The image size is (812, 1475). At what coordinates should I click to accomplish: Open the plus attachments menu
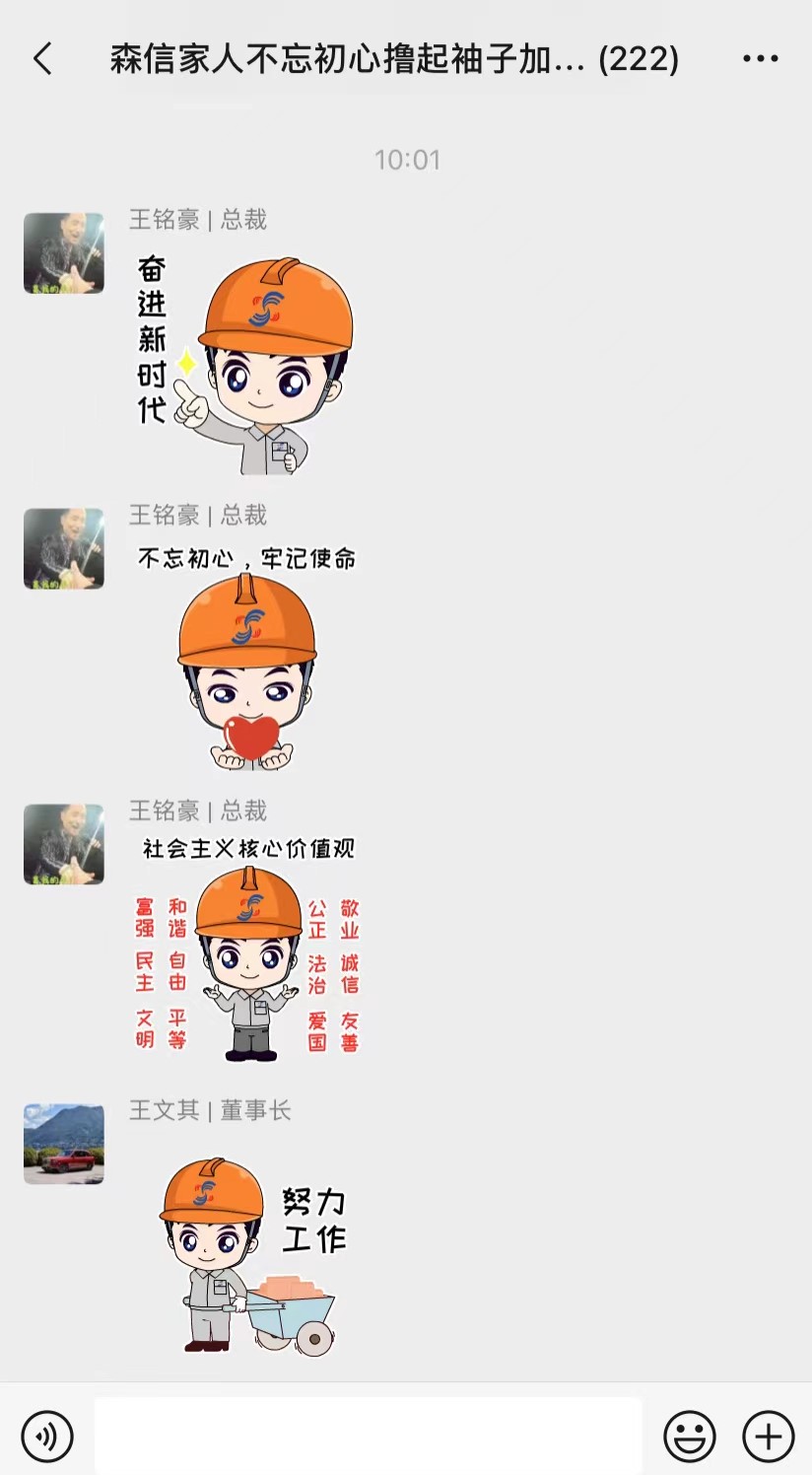point(769,1437)
